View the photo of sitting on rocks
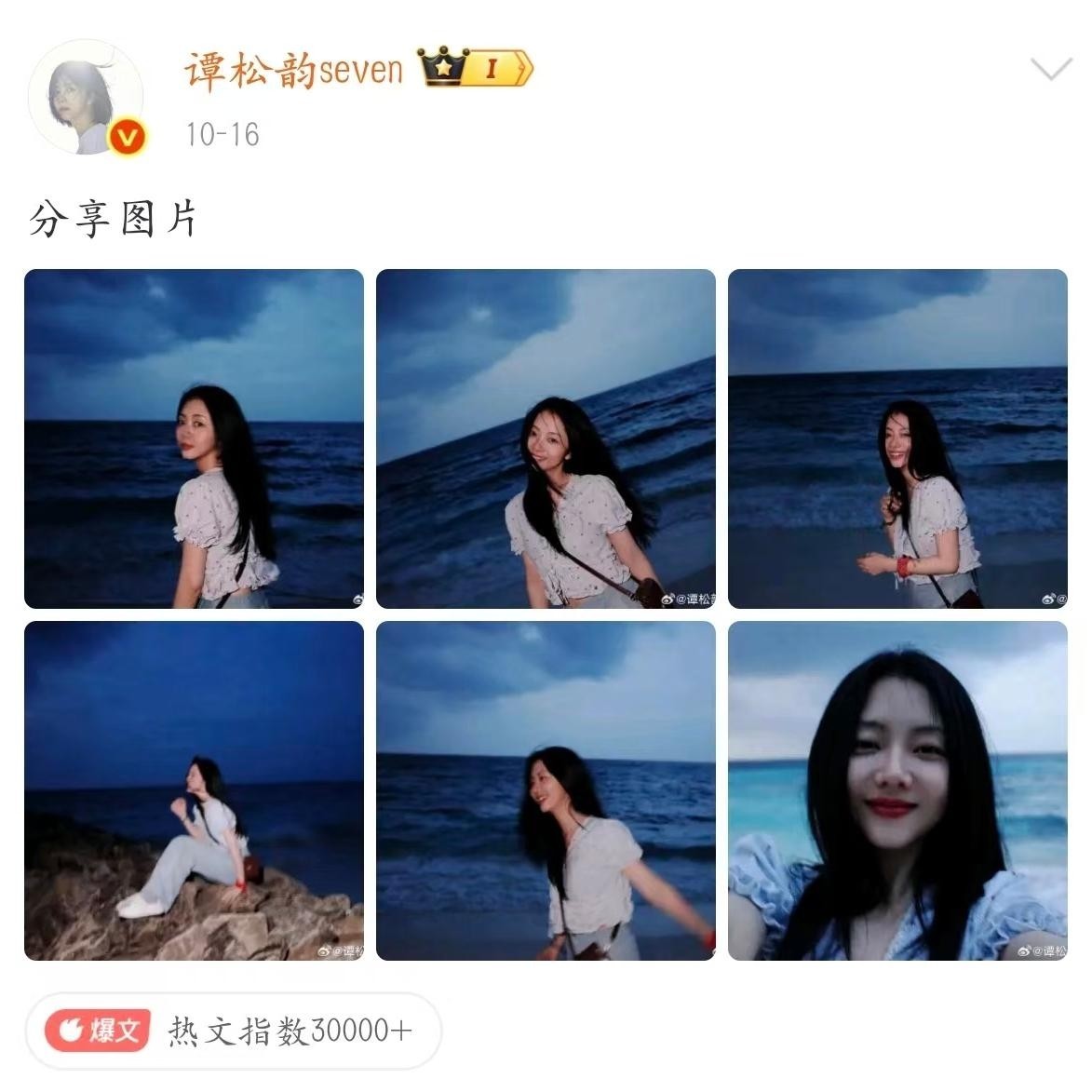Screen dimensions: 1092x1092 (x=194, y=790)
